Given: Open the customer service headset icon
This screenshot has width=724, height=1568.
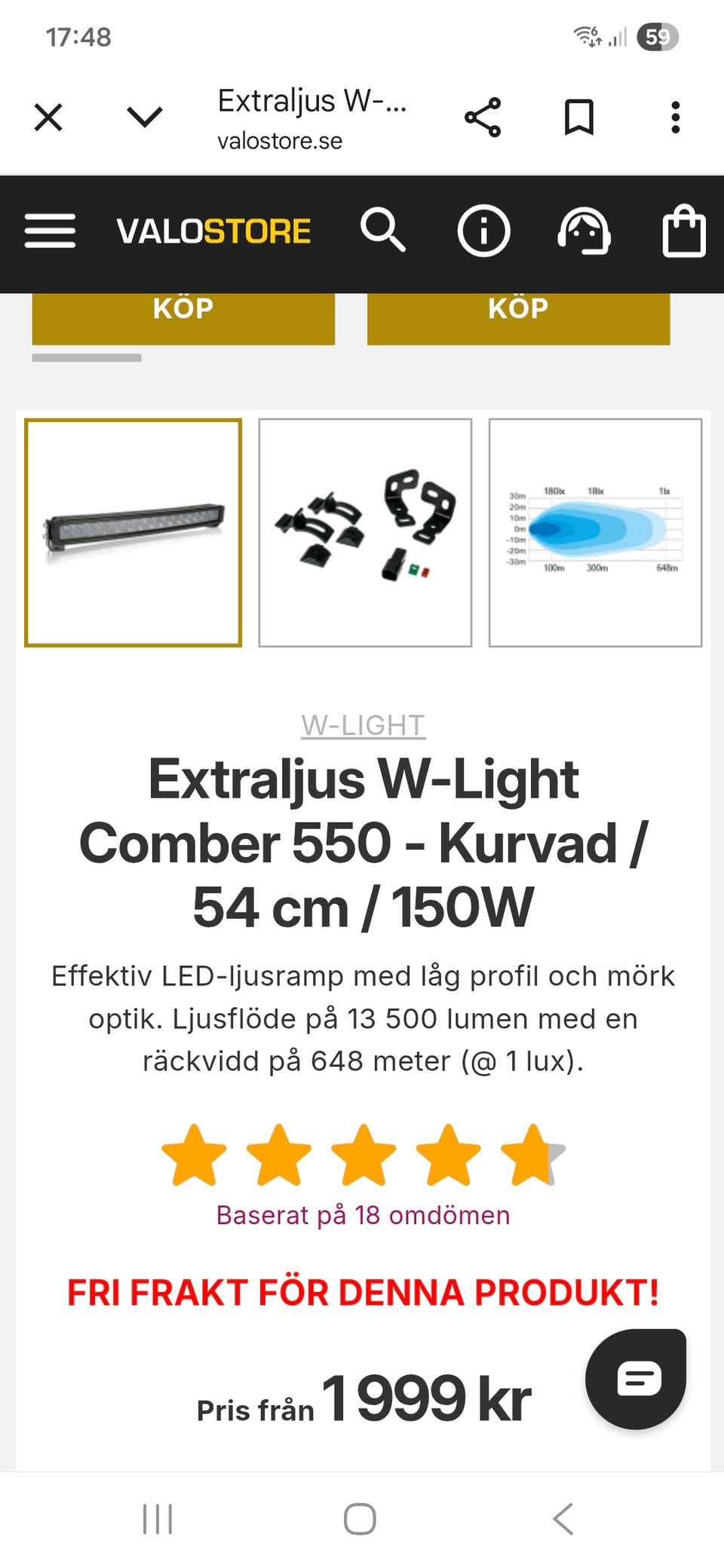Looking at the screenshot, I should tap(584, 231).
